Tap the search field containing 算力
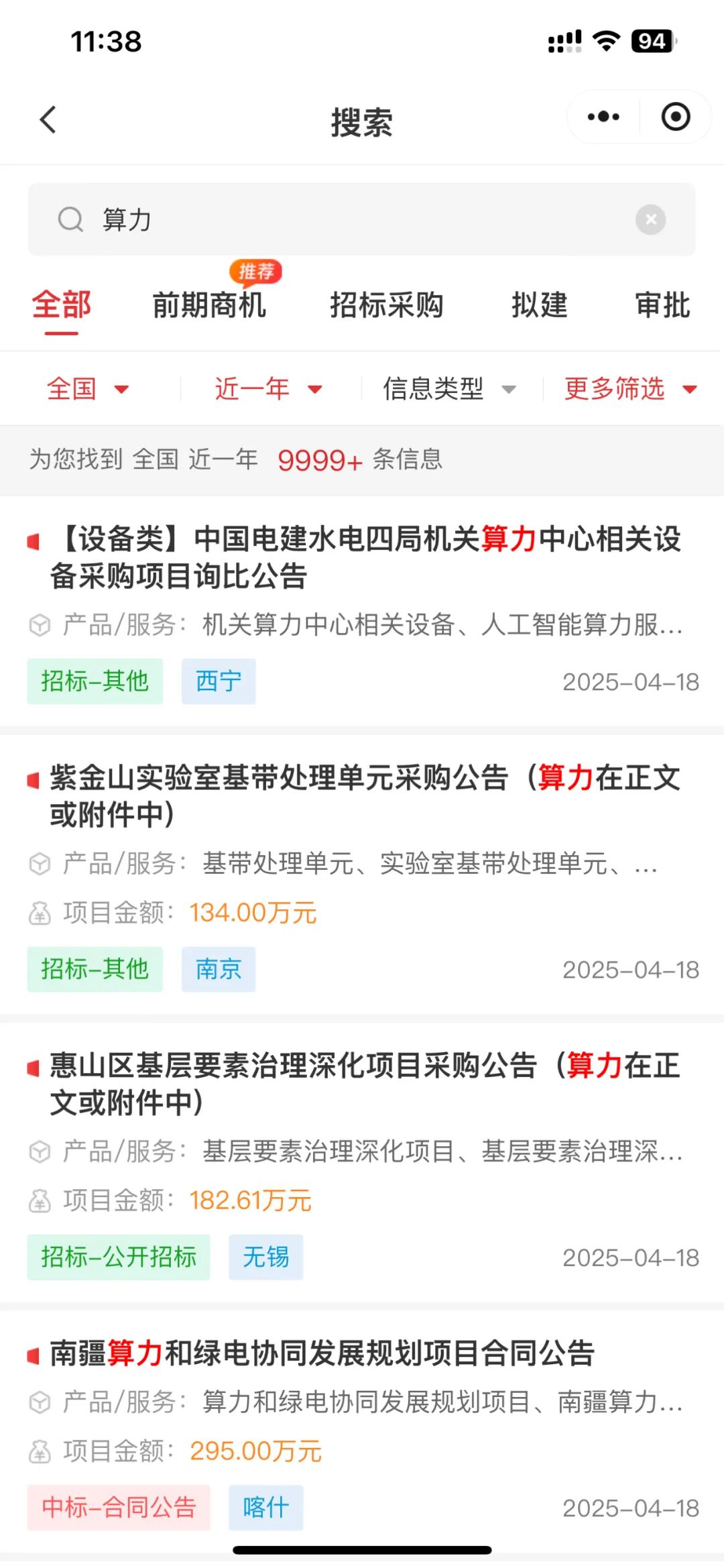The width and height of the screenshot is (724, 1568). [361, 219]
